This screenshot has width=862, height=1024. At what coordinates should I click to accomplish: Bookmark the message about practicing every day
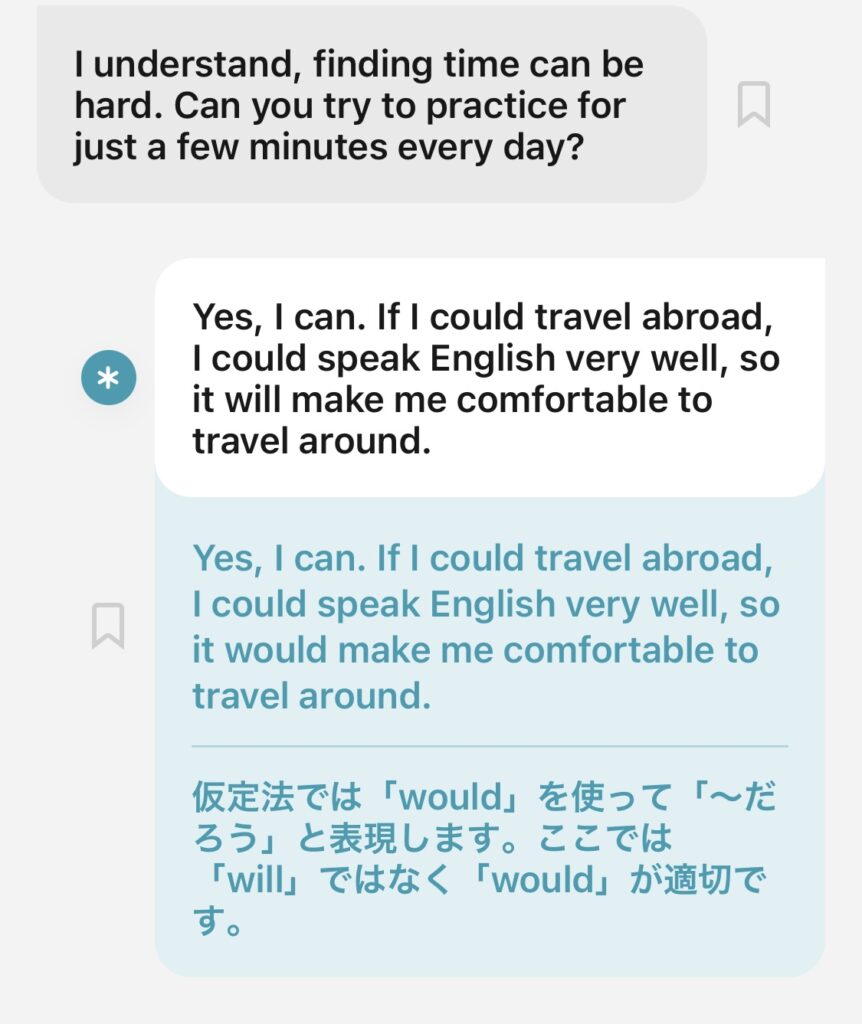[x=753, y=105]
